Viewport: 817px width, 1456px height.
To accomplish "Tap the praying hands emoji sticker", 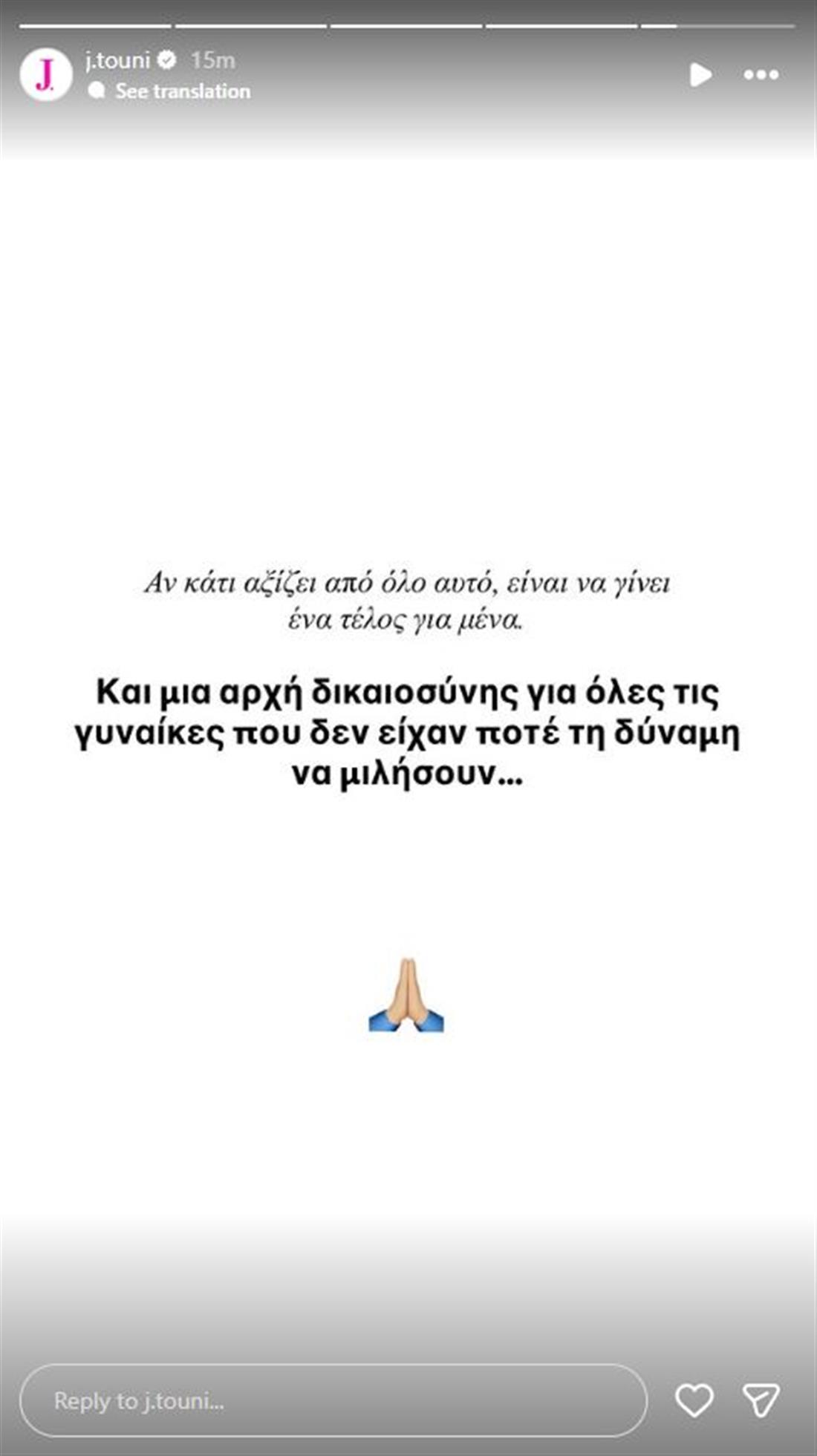I will (408, 996).
